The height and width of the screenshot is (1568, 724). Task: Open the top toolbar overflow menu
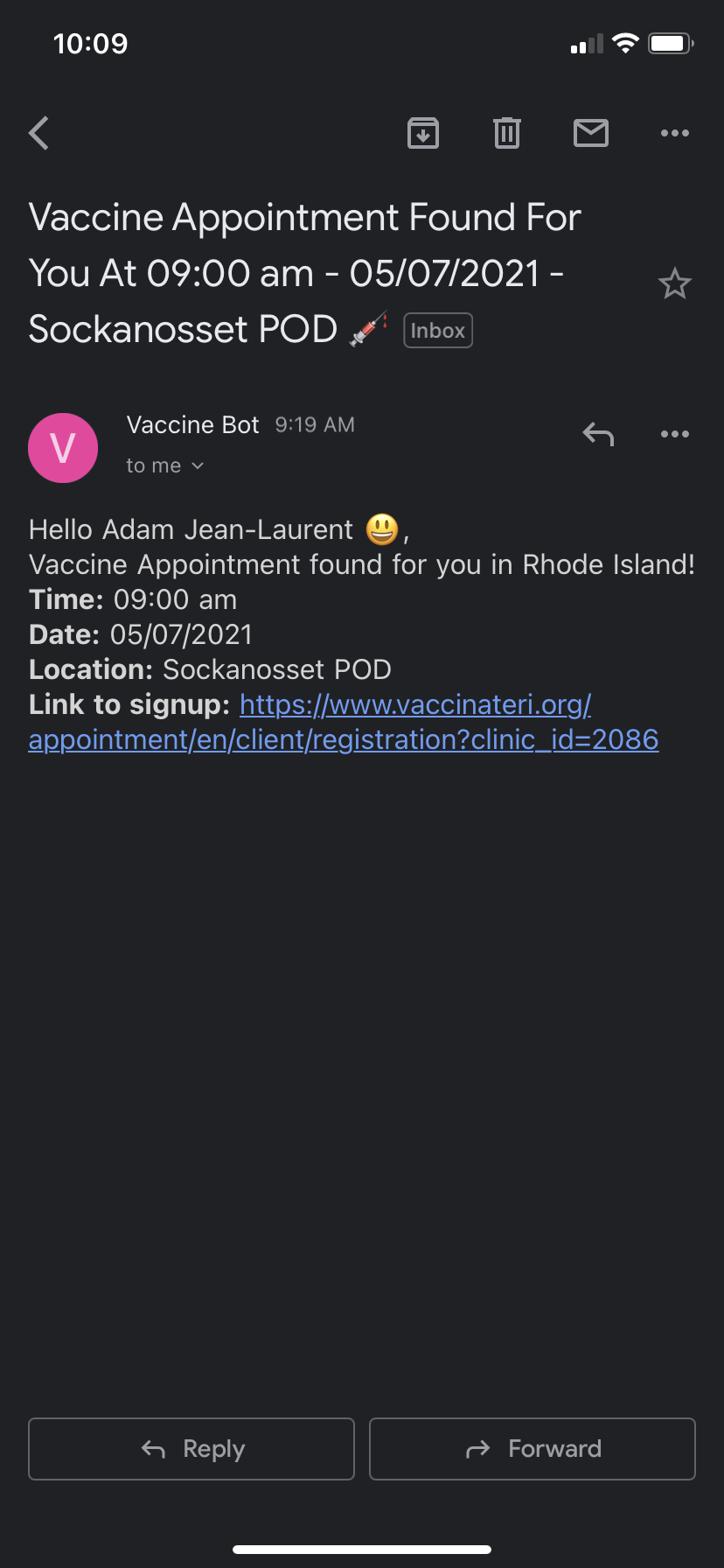pyautogui.click(x=675, y=133)
